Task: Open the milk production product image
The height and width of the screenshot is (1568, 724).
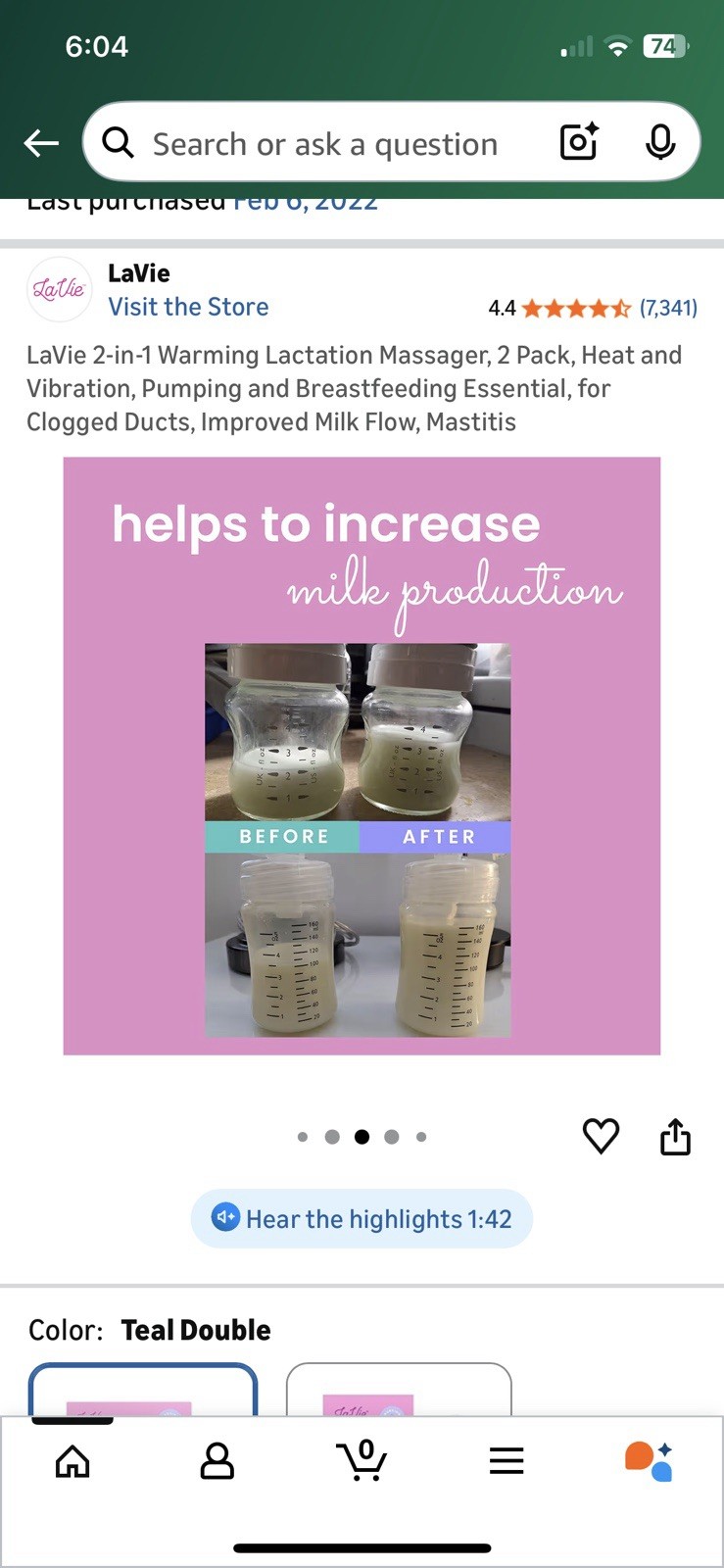Action: click(x=362, y=756)
